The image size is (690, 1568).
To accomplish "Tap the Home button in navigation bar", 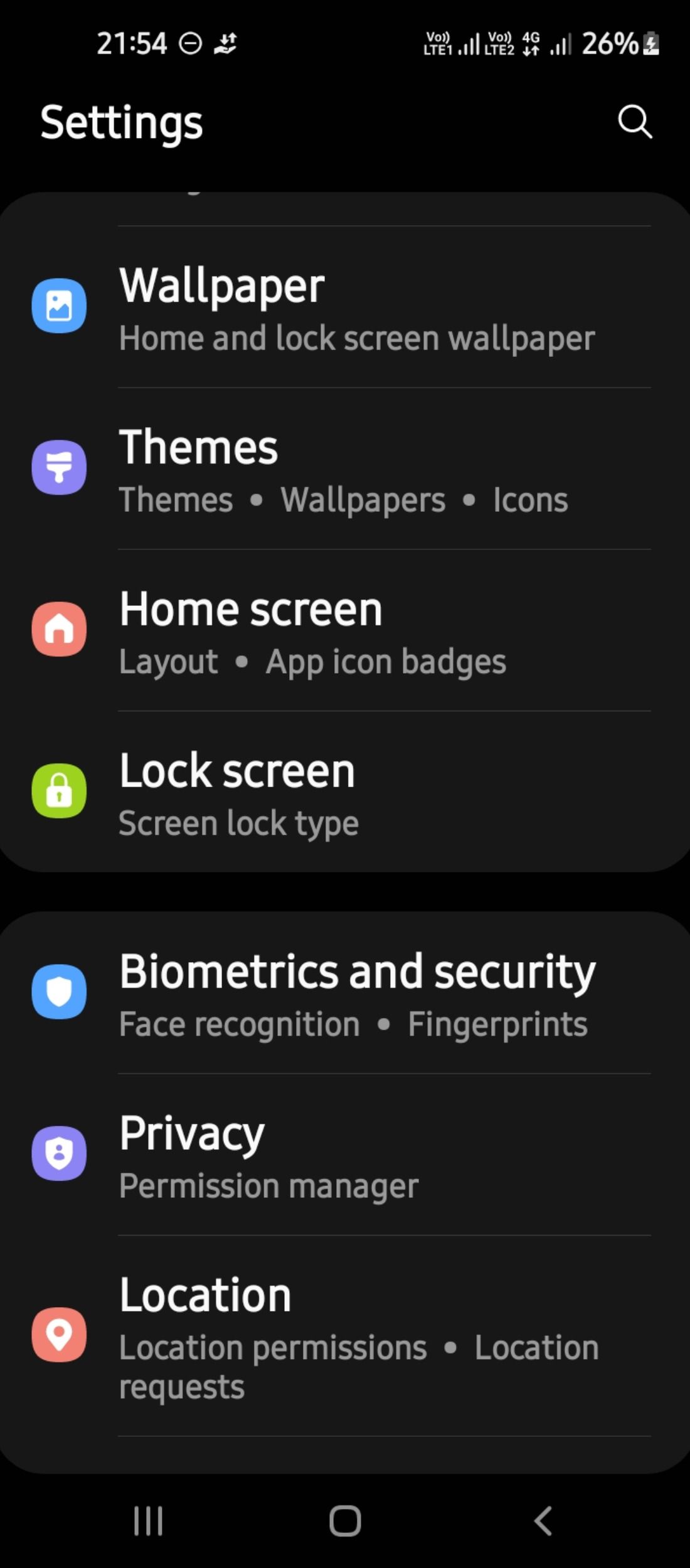I will tap(344, 1520).
